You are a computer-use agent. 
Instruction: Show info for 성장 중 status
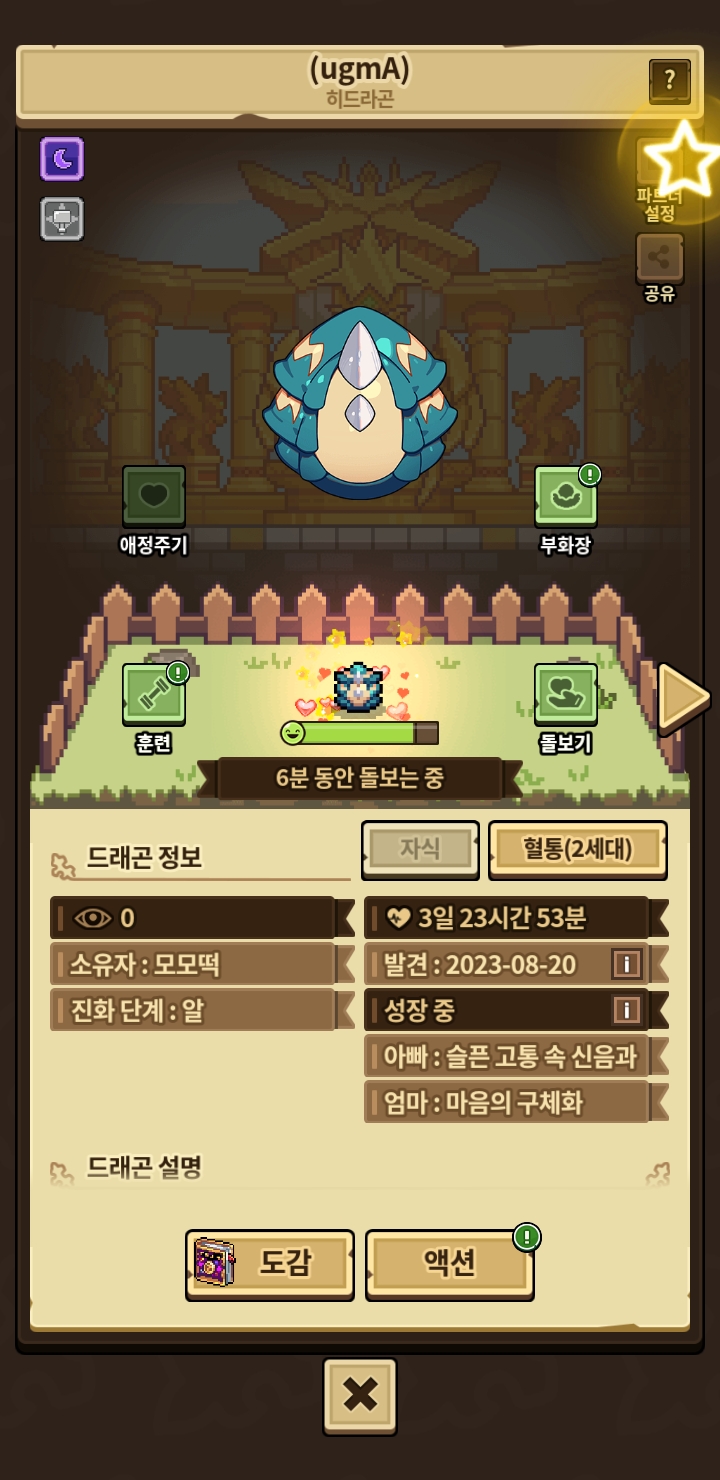(626, 1010)
